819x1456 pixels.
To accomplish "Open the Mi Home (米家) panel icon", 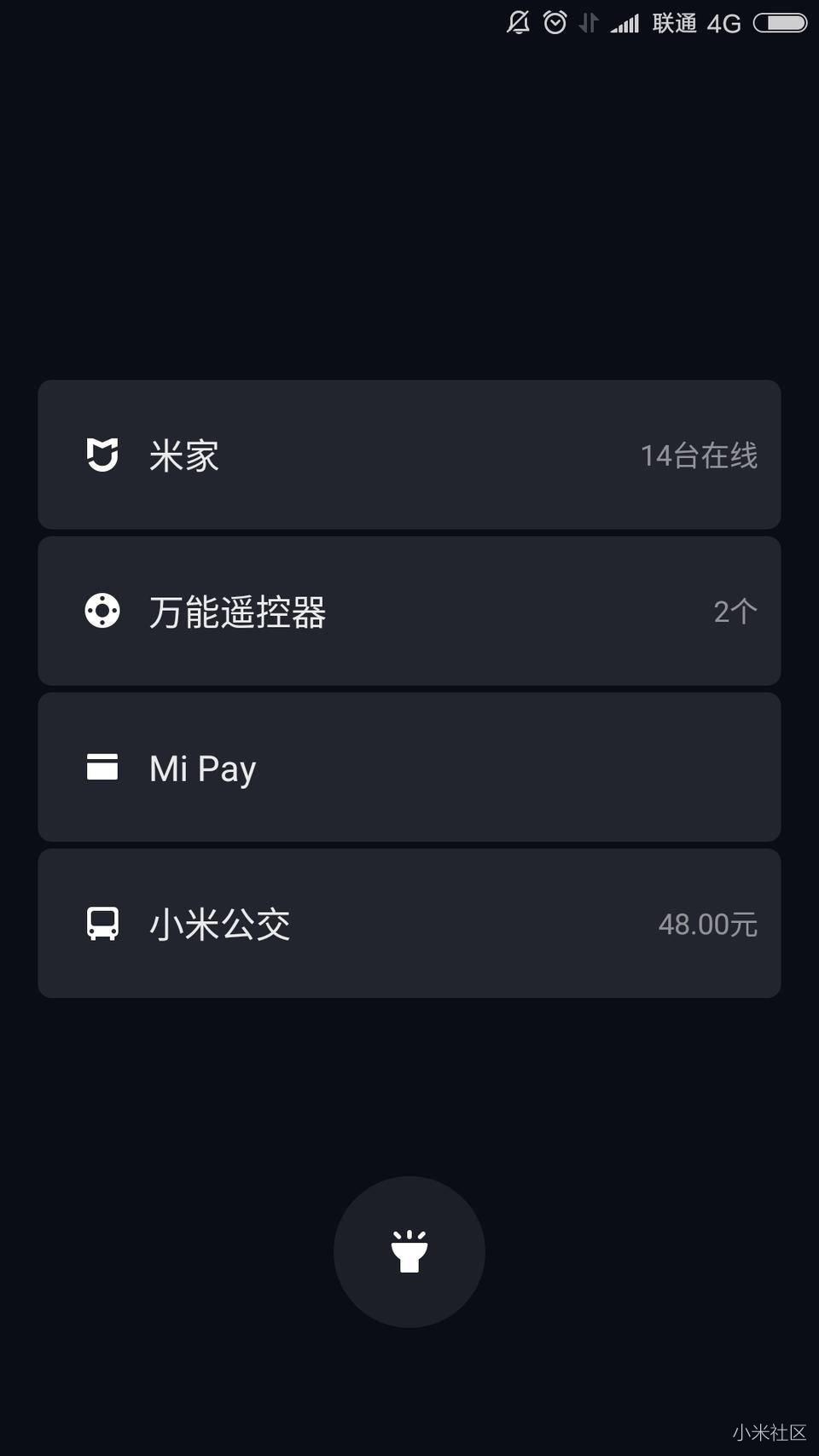I will pyautogui.click(x=102, y=455).
